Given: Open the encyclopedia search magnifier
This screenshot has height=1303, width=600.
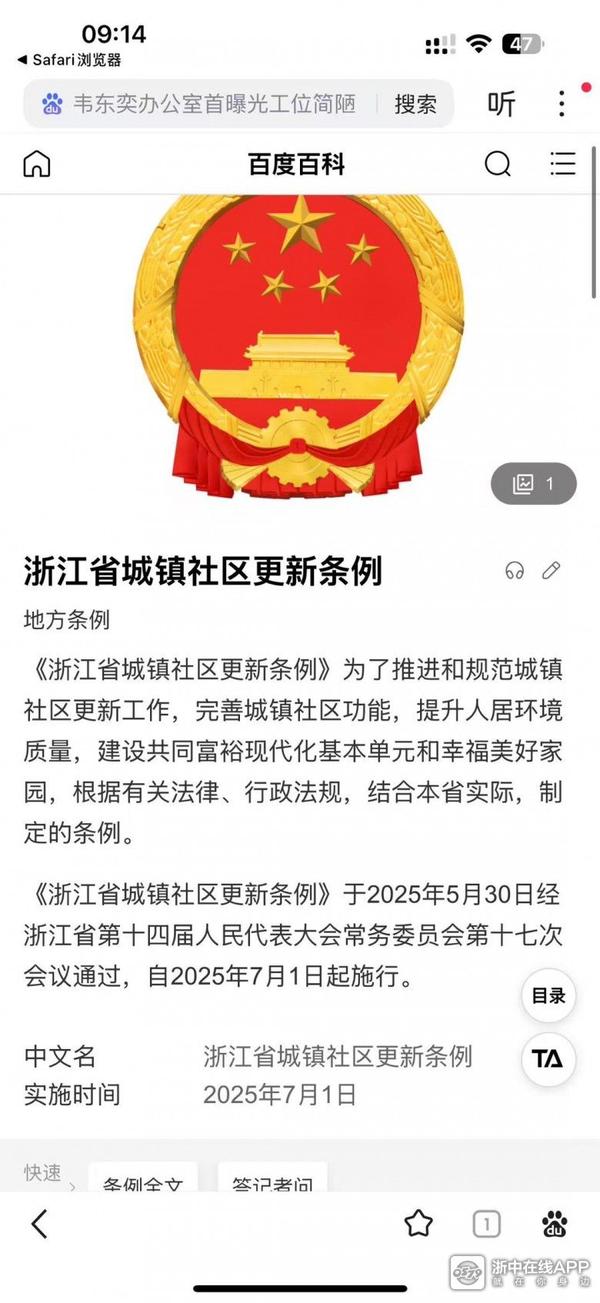Looking at the screenshot, I should pos(497,164).
